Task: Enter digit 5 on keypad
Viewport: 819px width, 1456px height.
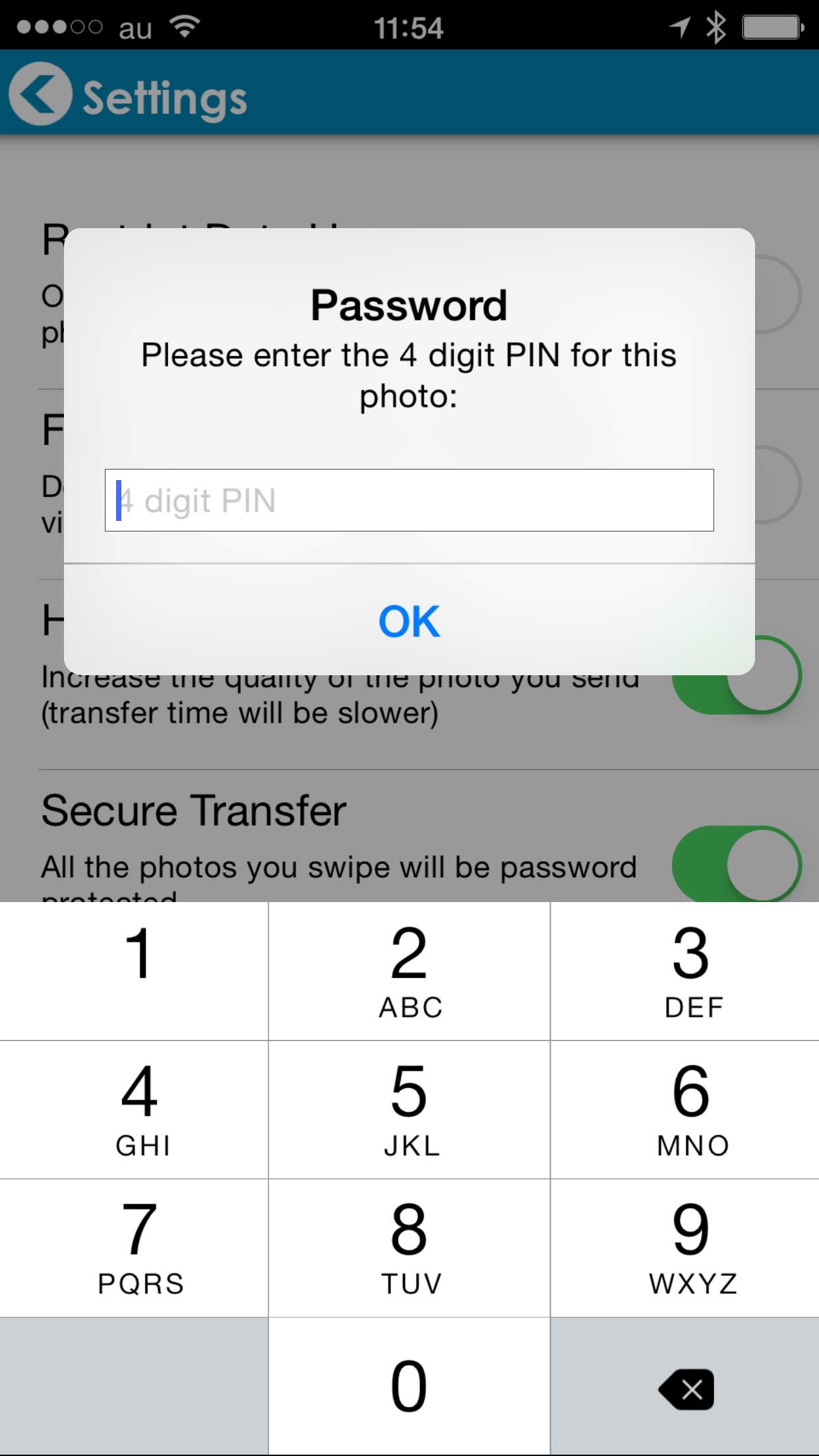Action: coord(409,1110)
